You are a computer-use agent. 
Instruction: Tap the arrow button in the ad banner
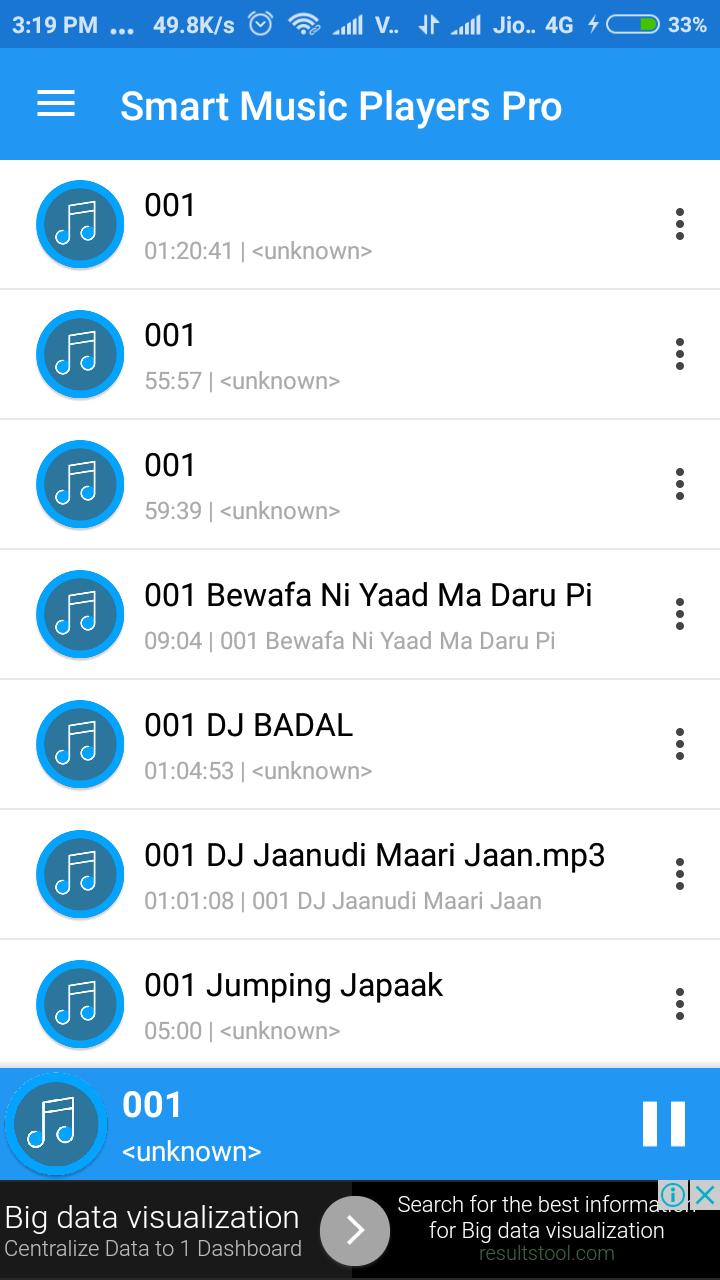(x=354, y=1230)
